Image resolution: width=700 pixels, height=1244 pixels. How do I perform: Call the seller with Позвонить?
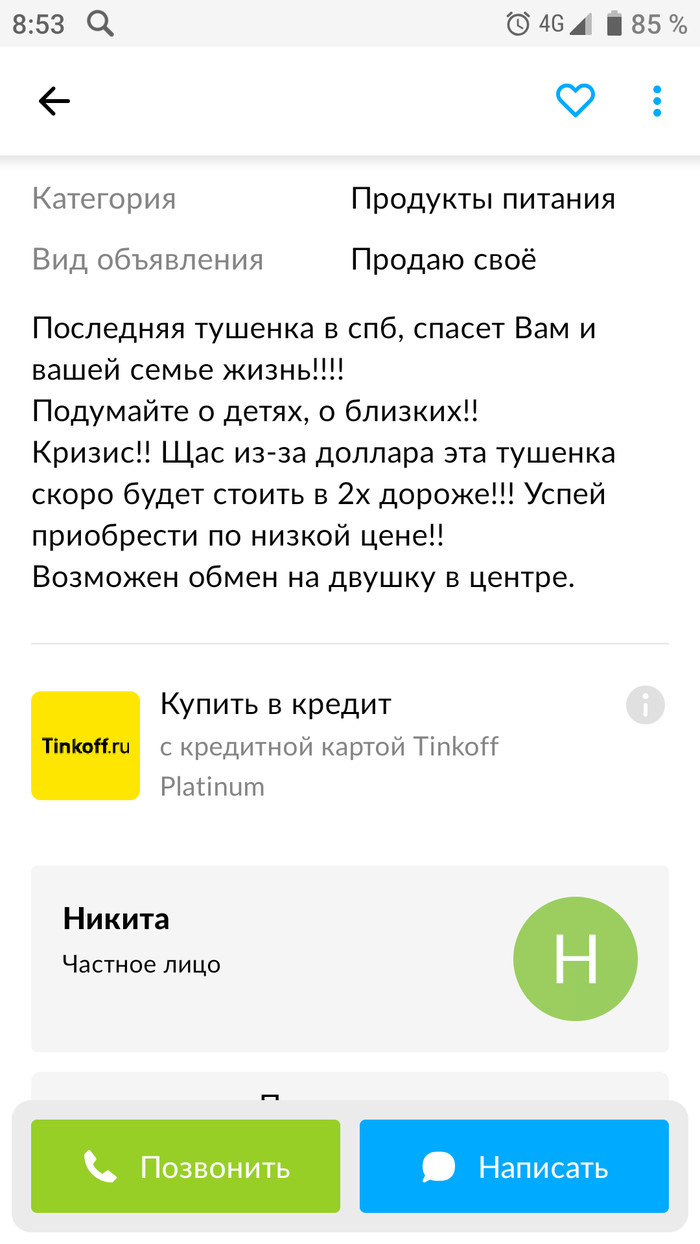(186, 1166)
